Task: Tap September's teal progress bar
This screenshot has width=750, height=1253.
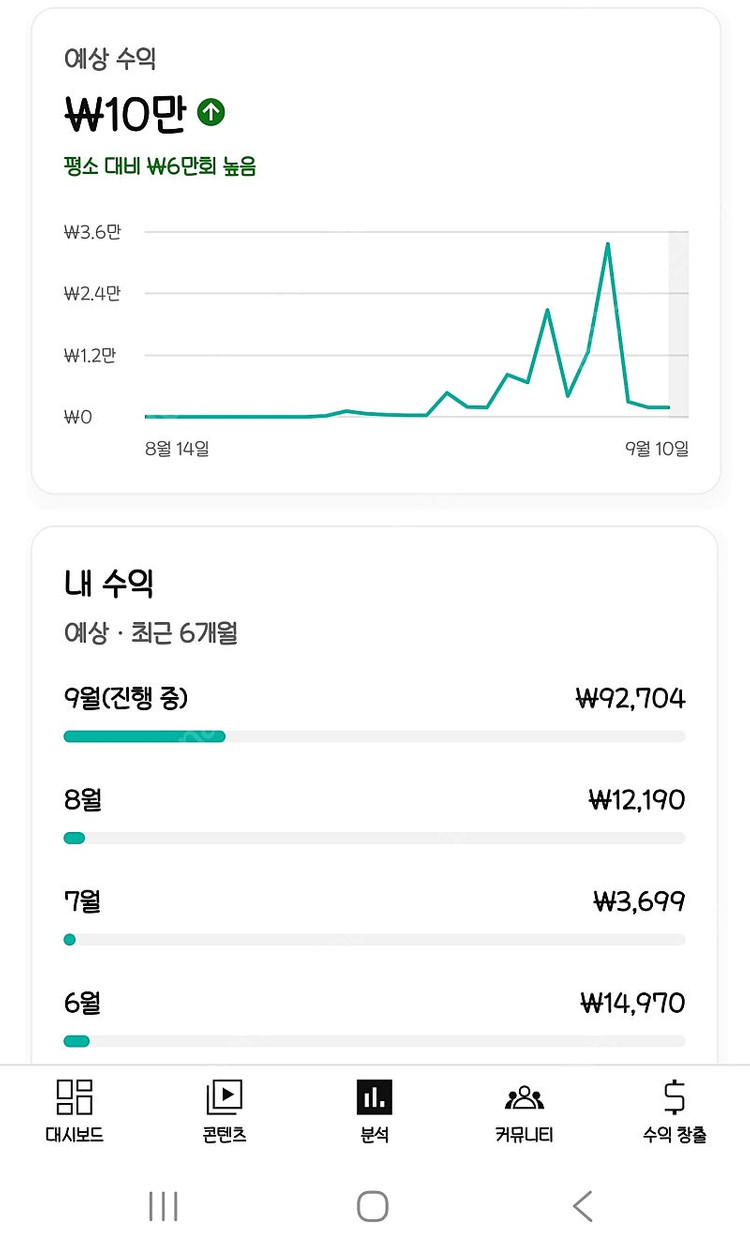Action: (145, 736)
